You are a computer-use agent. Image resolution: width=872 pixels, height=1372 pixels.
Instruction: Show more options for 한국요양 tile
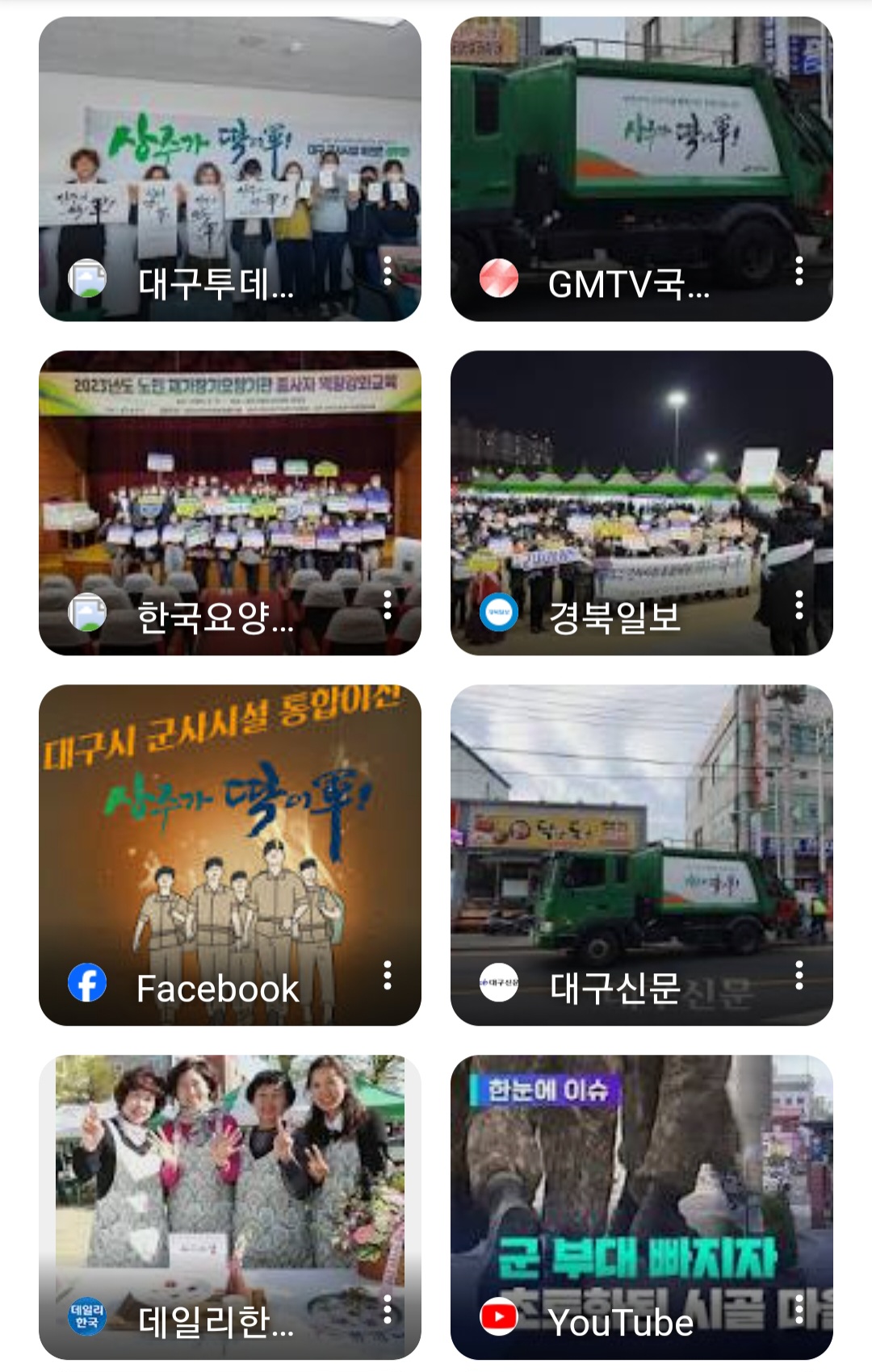coord(388,605)
